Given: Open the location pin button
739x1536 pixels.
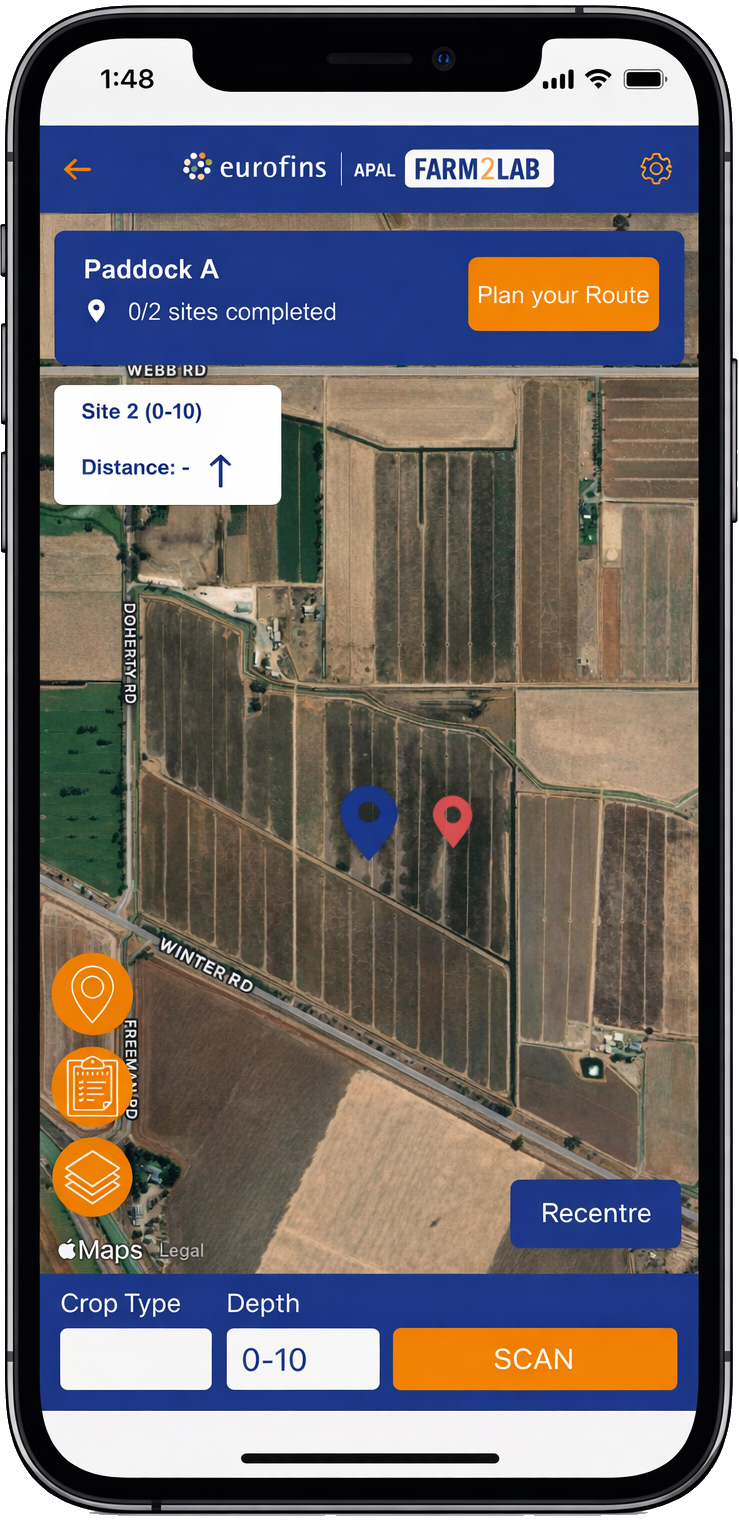Looking at the screenshot, I should (x=92, y=993).
